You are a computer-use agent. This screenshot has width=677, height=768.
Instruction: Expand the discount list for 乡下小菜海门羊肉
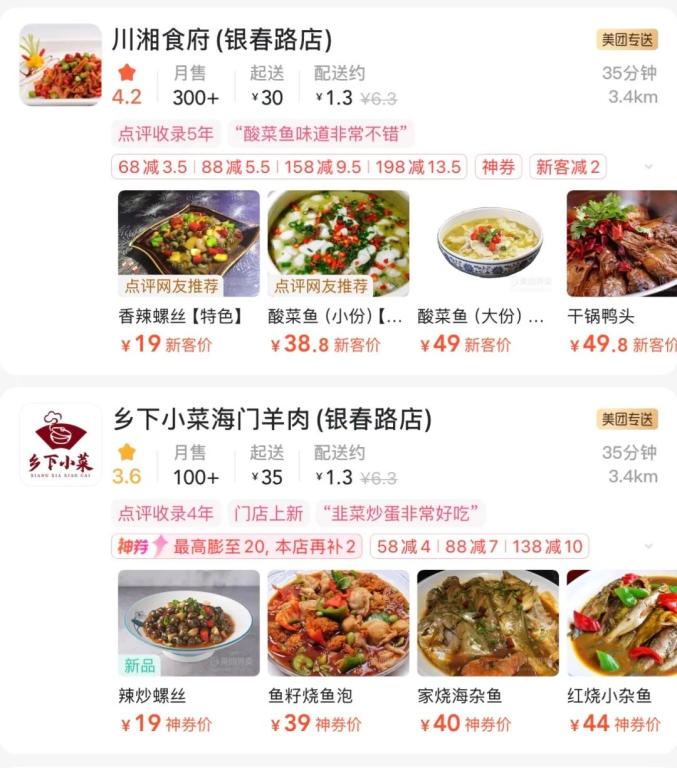point(648,546)
